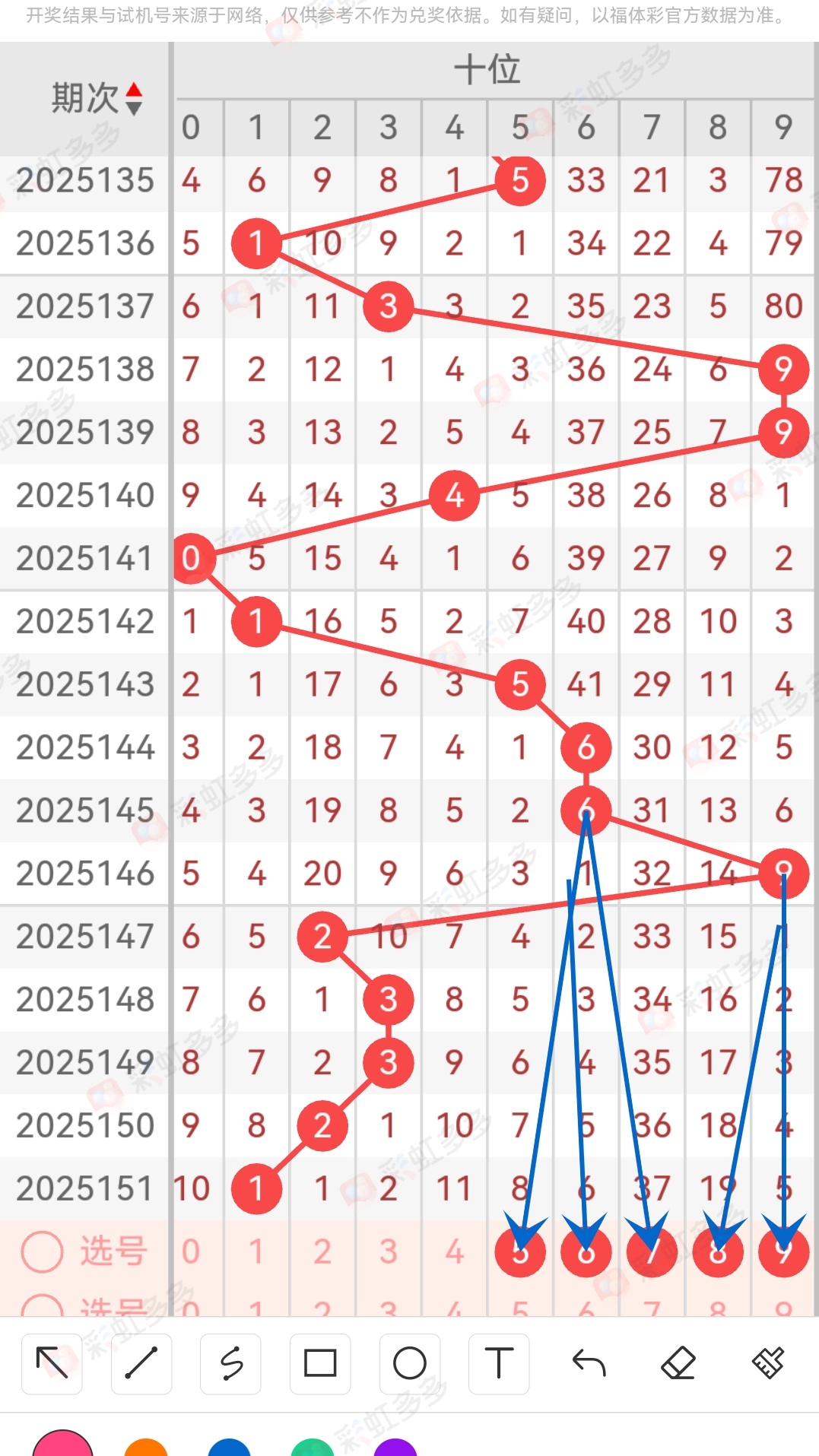This screenshot has width=819, height=1456.
Task: Select number 3 in the first 选号 row
Action: pos(389,1251)
